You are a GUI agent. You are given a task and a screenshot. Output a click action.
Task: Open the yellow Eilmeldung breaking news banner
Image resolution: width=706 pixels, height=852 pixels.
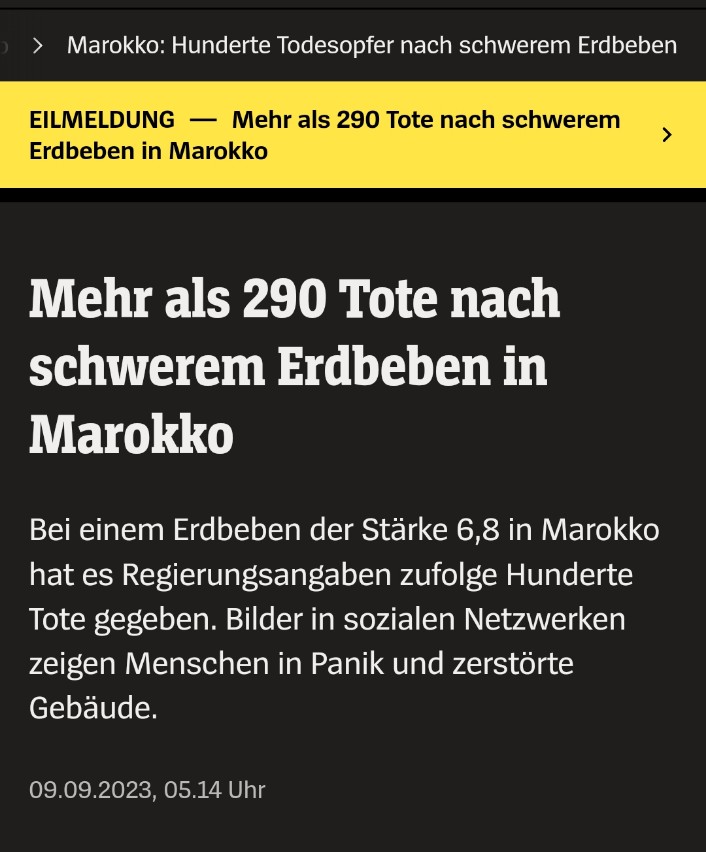click(x=352, y=135)
